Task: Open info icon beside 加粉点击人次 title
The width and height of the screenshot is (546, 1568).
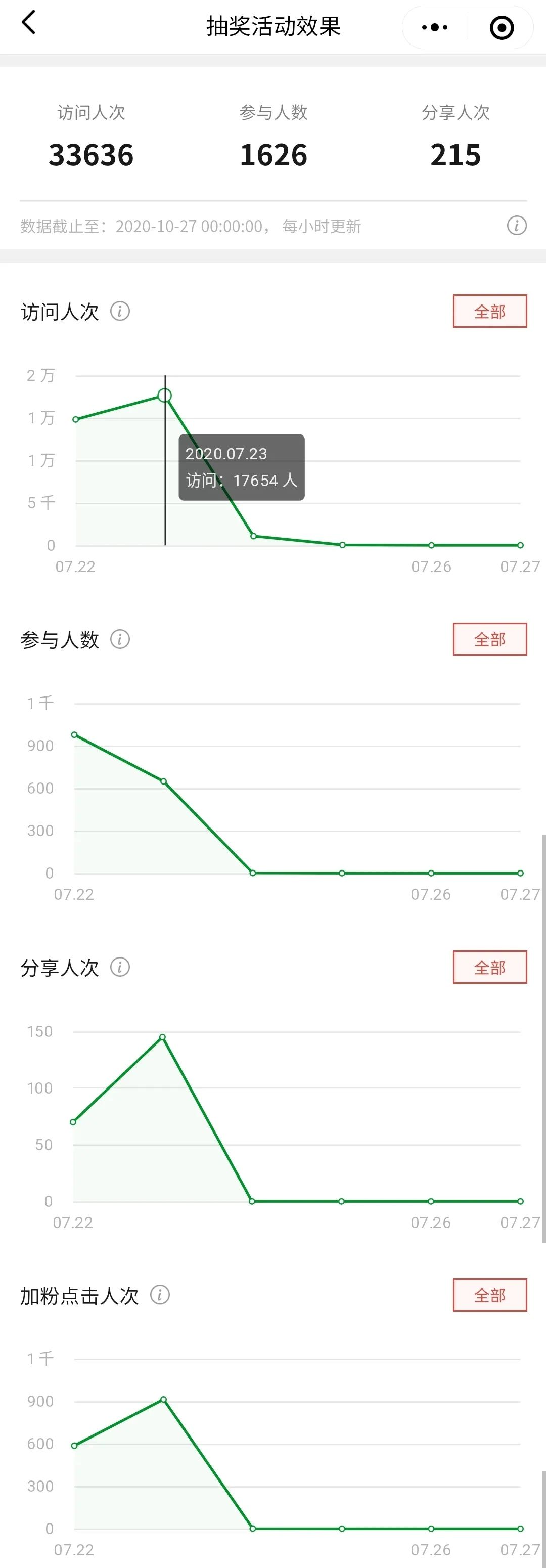Action: click(159, 1295)
